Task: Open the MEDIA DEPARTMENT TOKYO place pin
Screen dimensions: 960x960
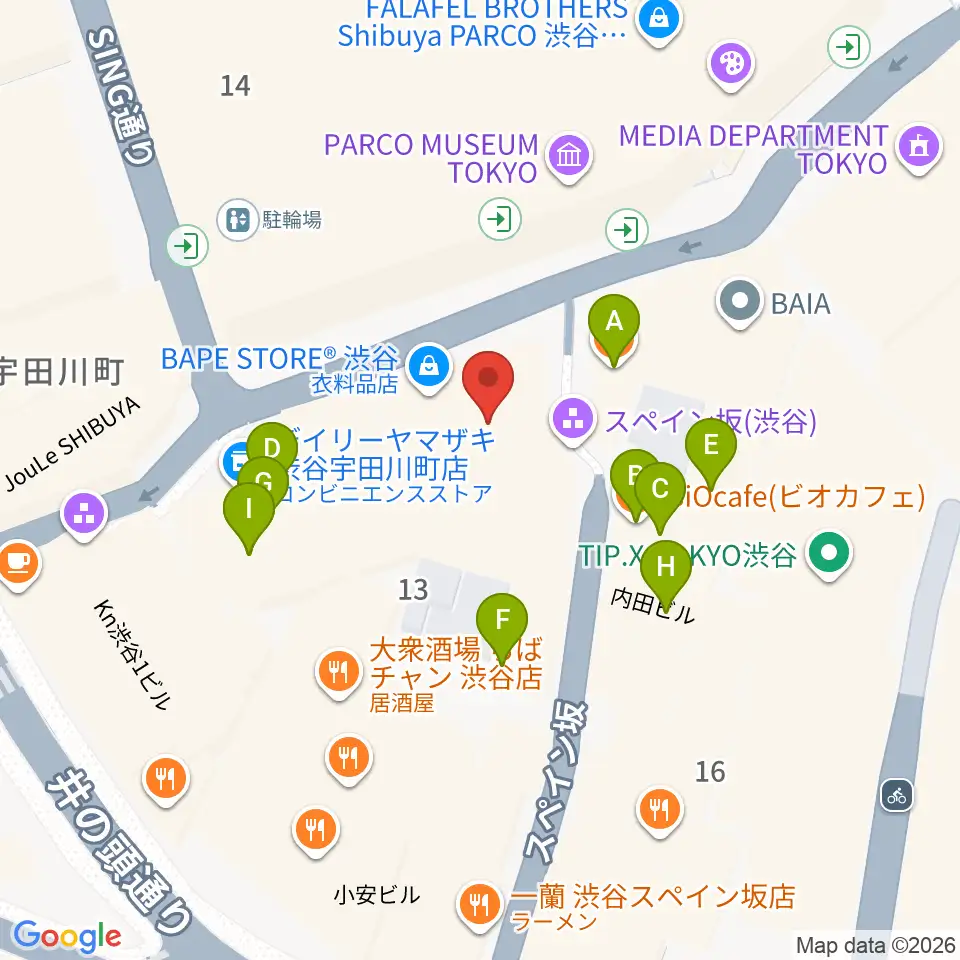Action: (x=920, y=148)
